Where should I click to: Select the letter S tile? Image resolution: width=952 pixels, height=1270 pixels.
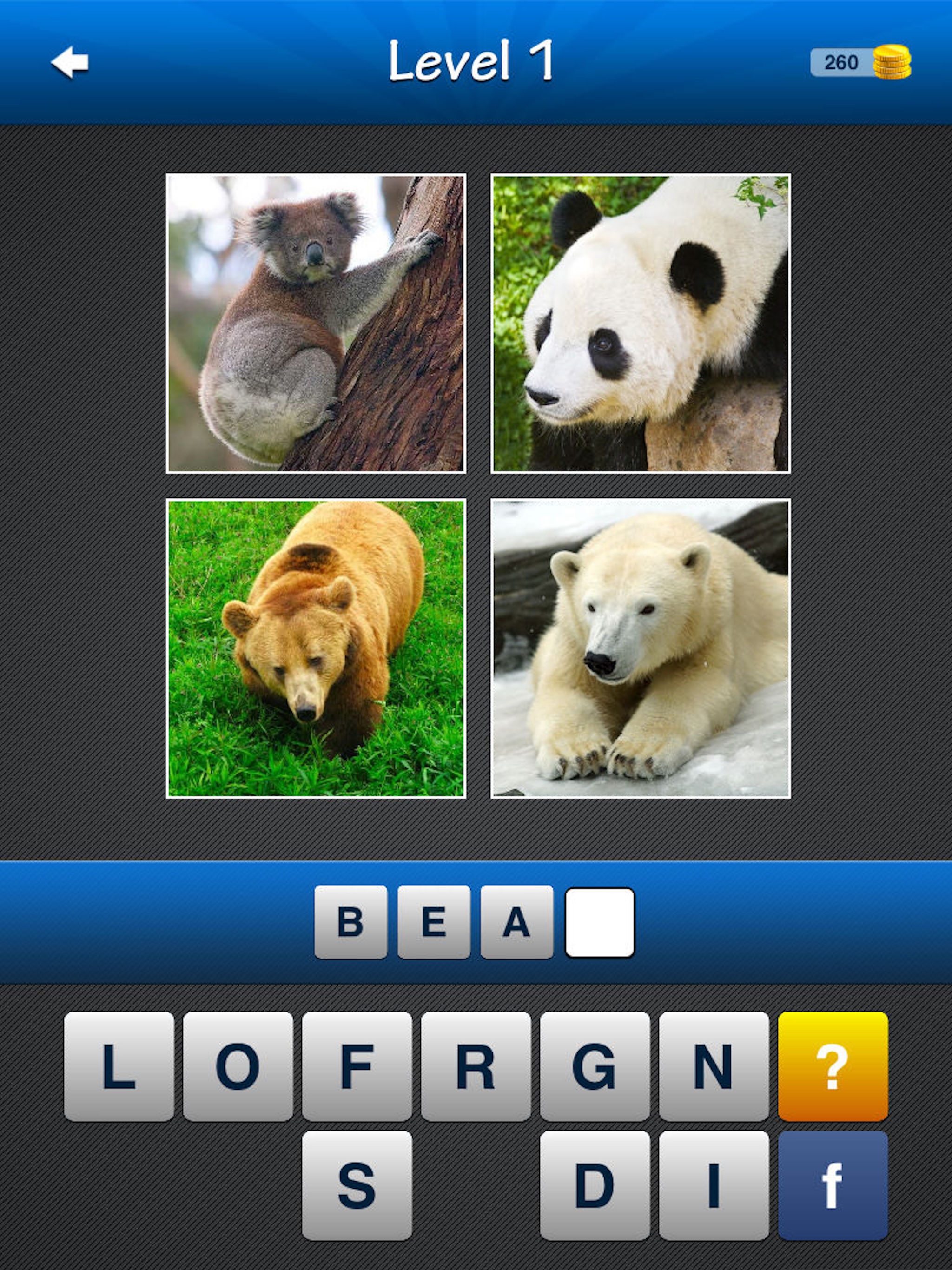pyautogui.click(x=357, y=1185)
